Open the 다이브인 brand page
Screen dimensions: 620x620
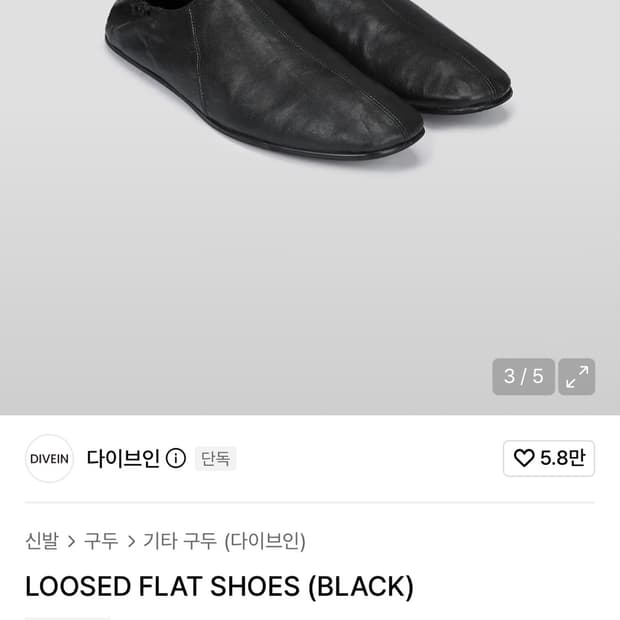[123, 458]
